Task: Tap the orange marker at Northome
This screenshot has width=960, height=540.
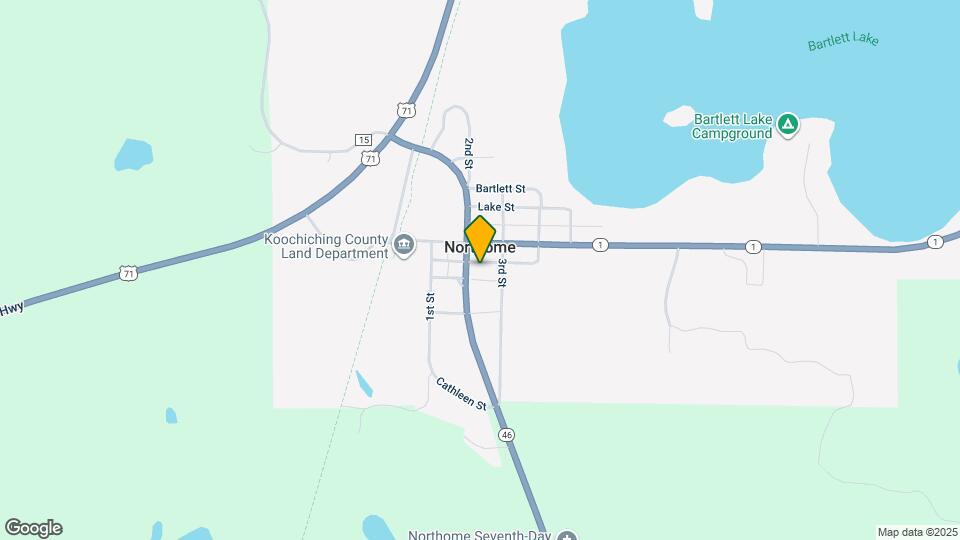Action: (x=480, y=238)
